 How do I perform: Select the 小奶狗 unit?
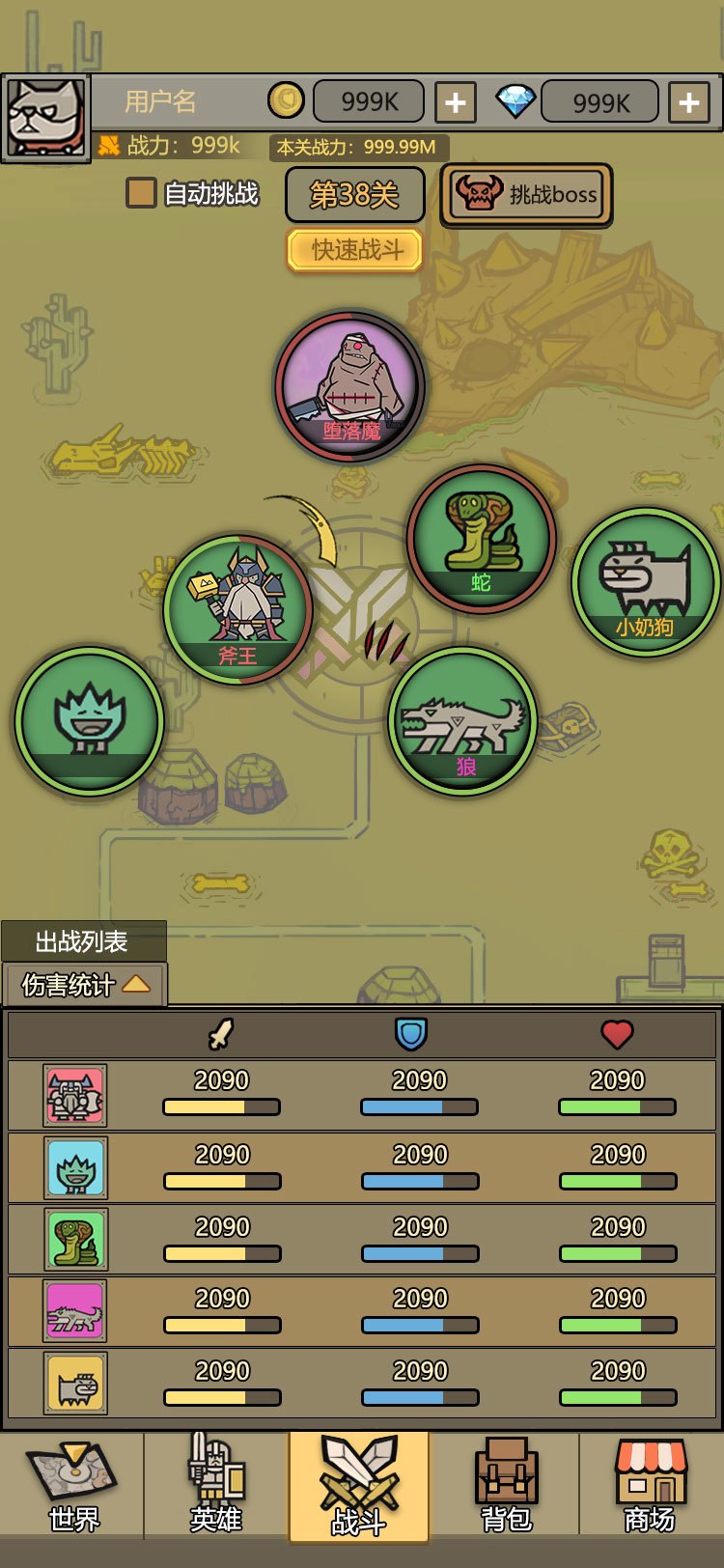tap(645, 581)
